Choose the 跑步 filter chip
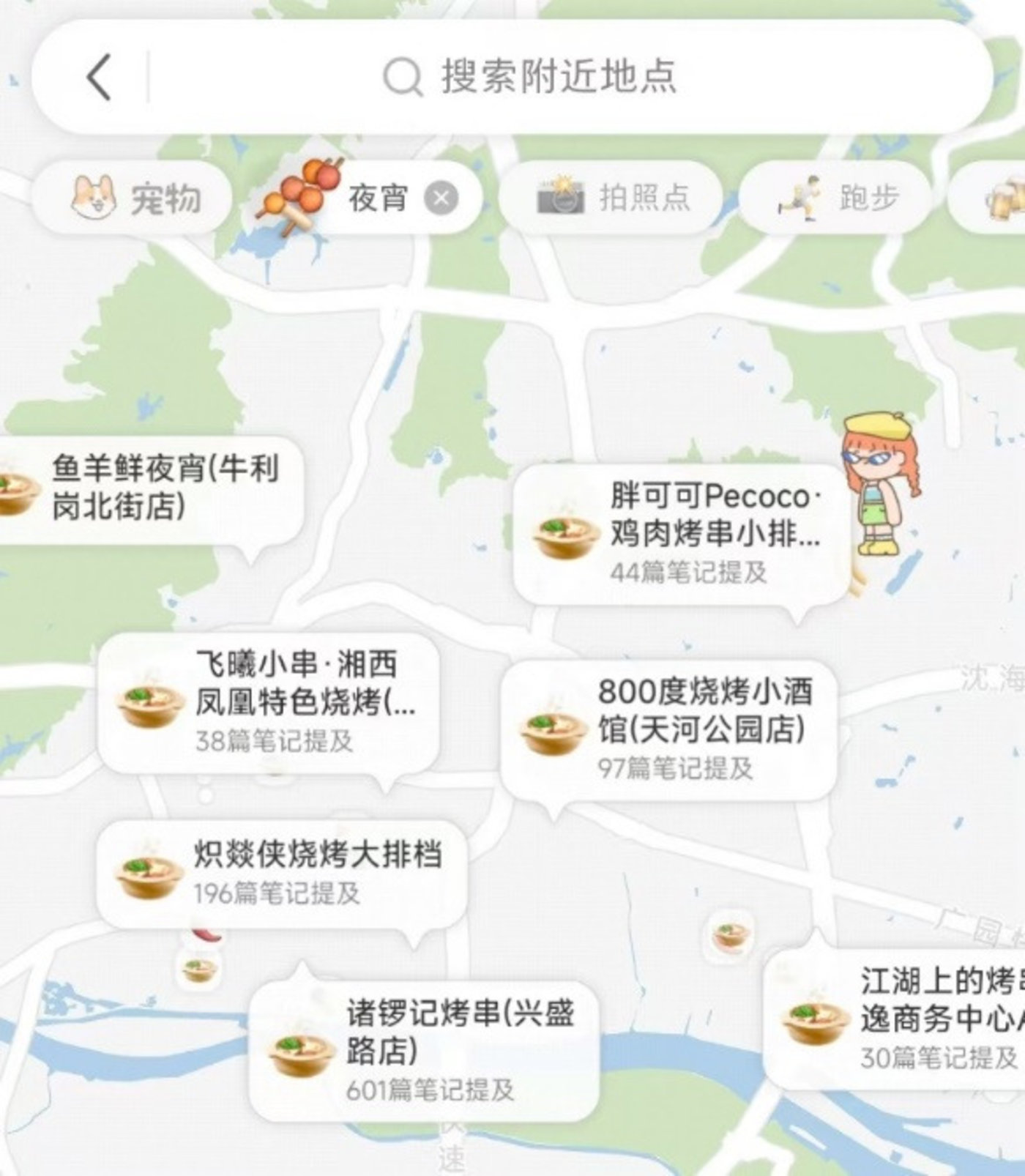The width and height of the screenshot is (1025, 1176). [x=836, y=198]
